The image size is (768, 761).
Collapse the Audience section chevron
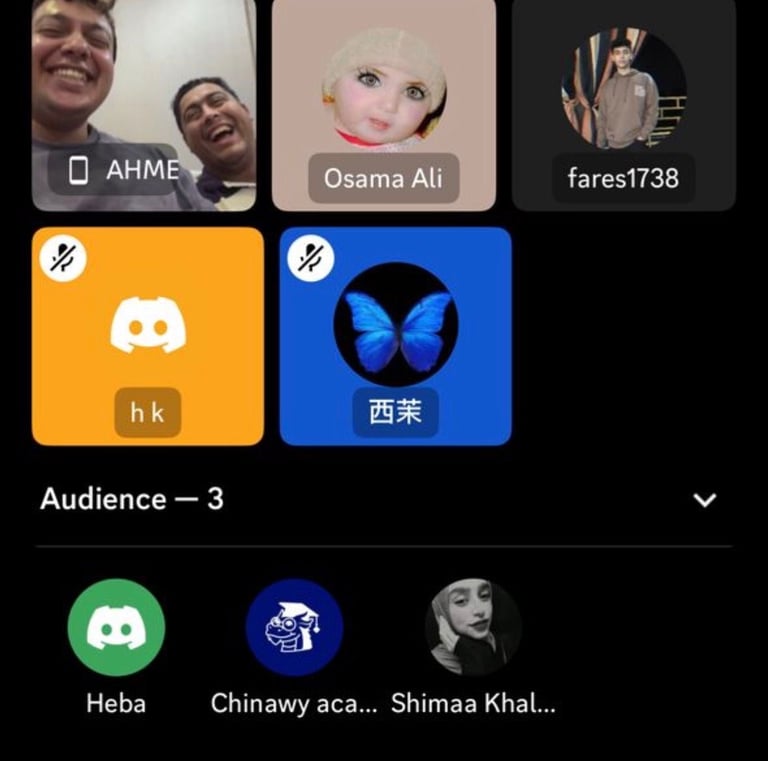coord(705,500)
